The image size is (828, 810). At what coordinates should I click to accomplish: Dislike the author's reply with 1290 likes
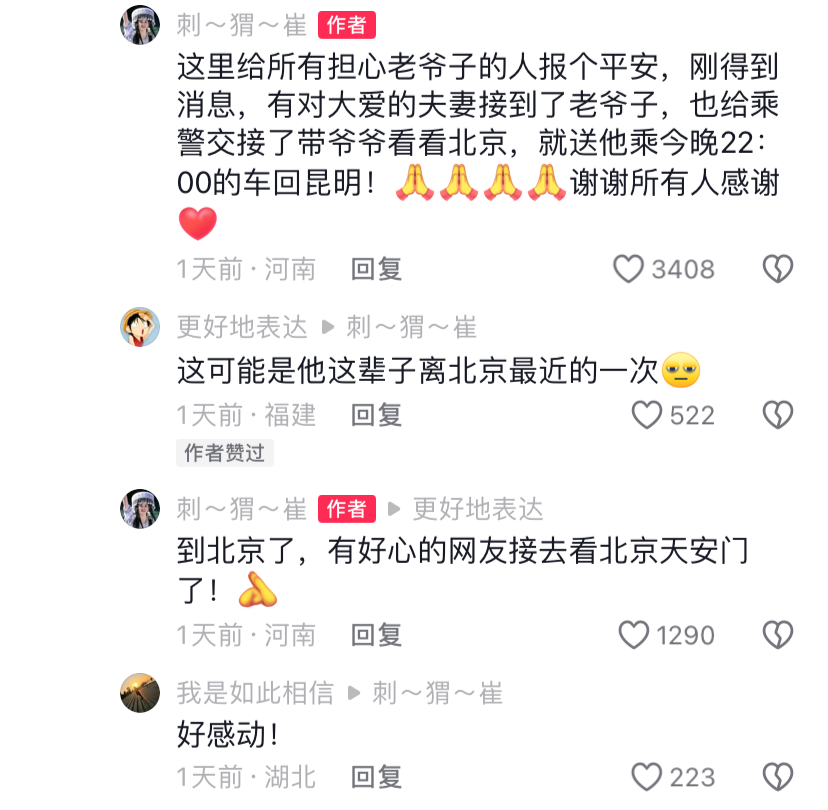(777, 634)
